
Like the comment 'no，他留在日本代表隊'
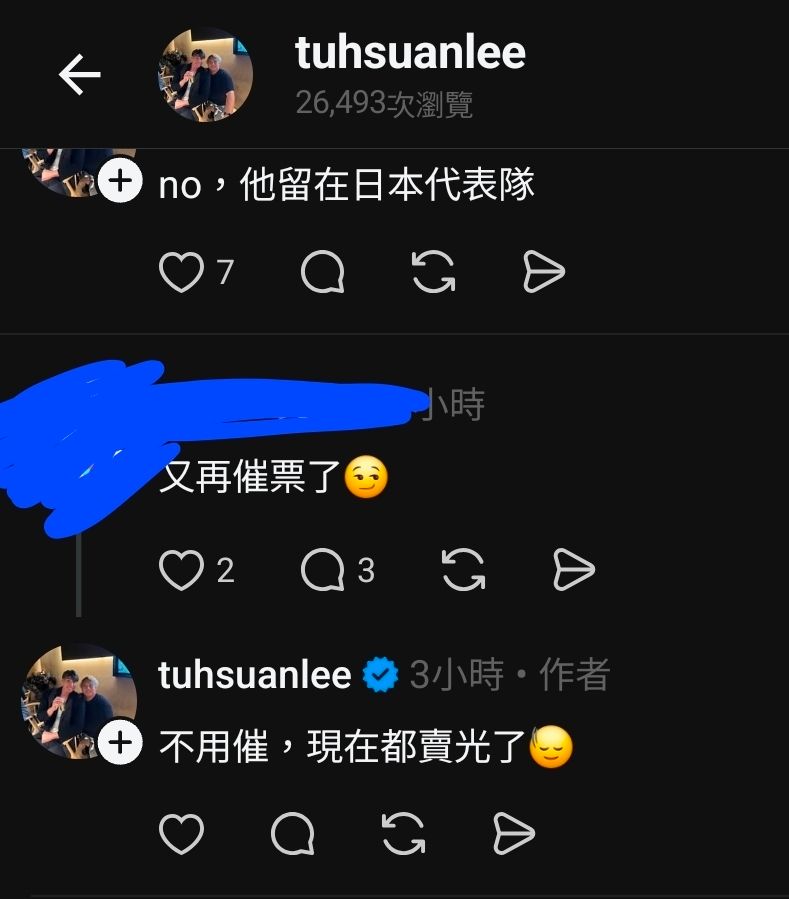point(182,272)
